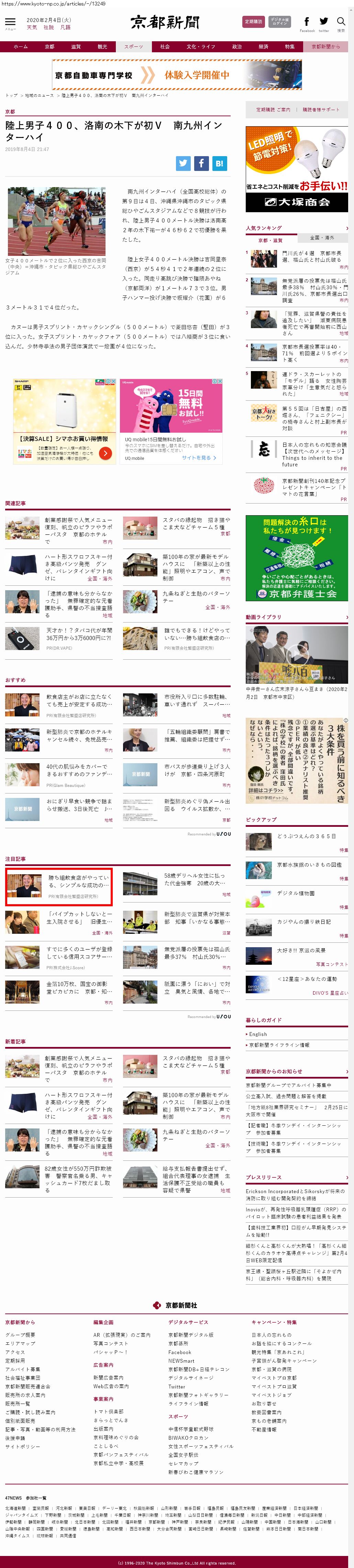The image size is (354, 1568).
Task: Switch the ranking to 全国・海外
Action: 322,237
